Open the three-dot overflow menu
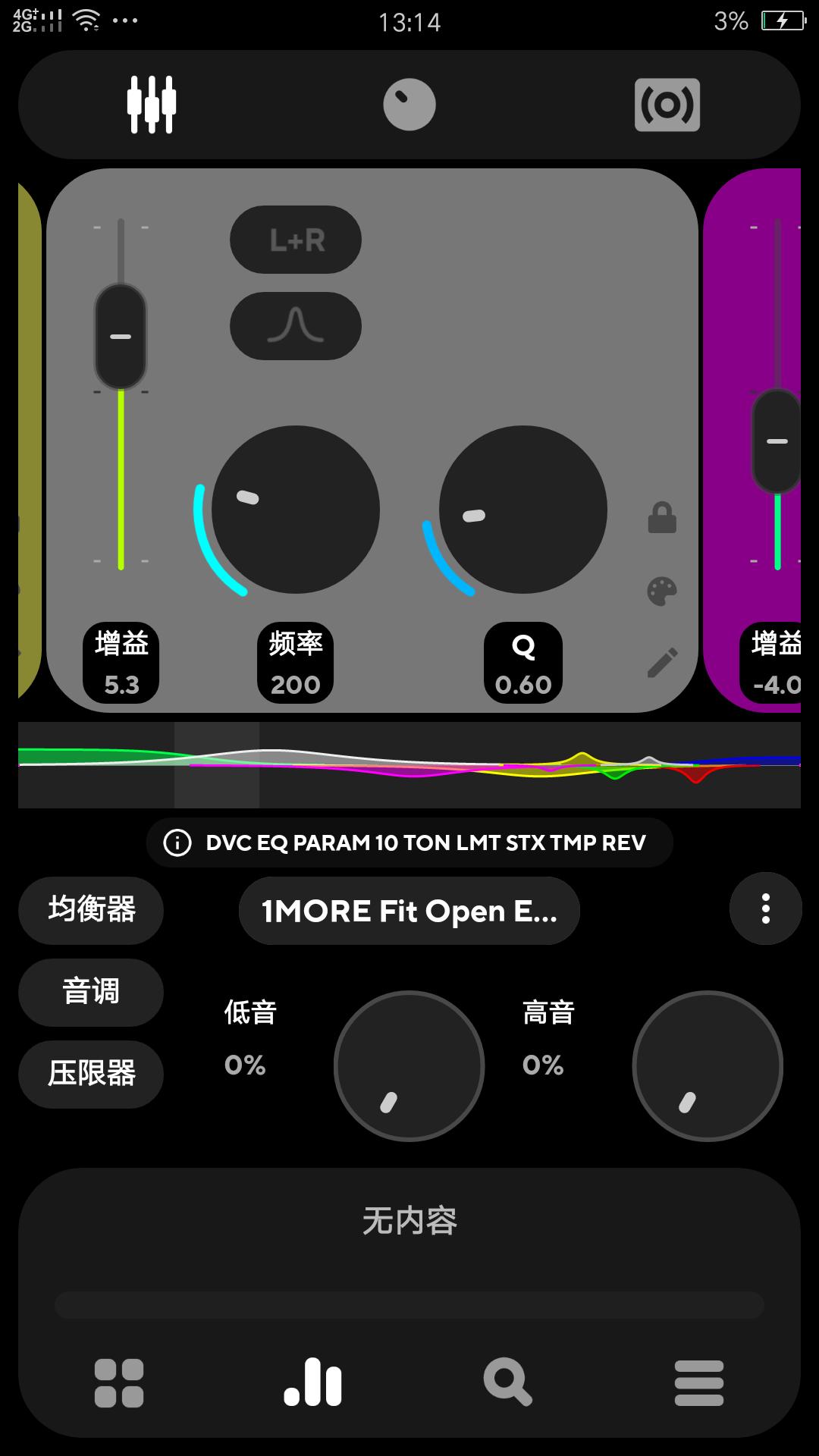 pos(765,908)
